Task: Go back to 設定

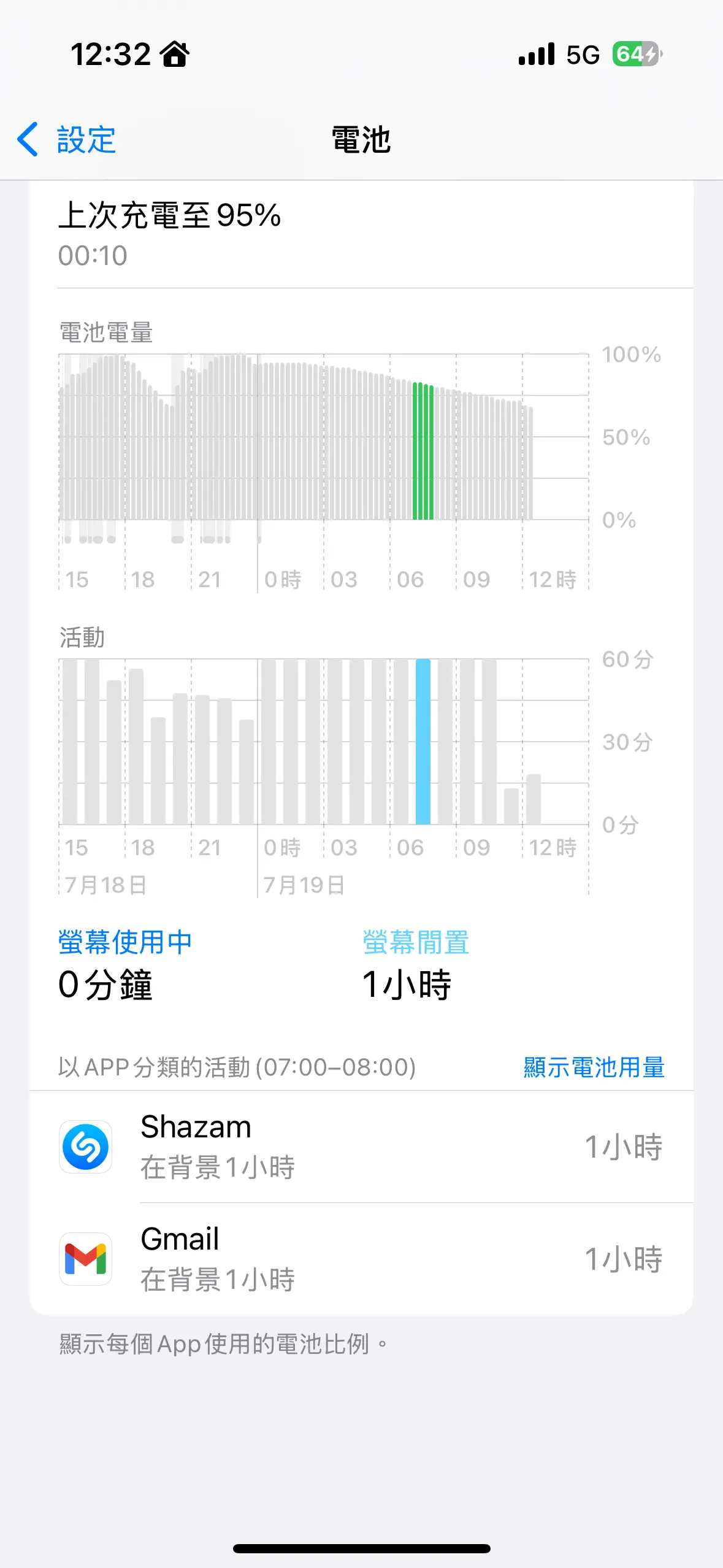Action: tap(66, 140)
